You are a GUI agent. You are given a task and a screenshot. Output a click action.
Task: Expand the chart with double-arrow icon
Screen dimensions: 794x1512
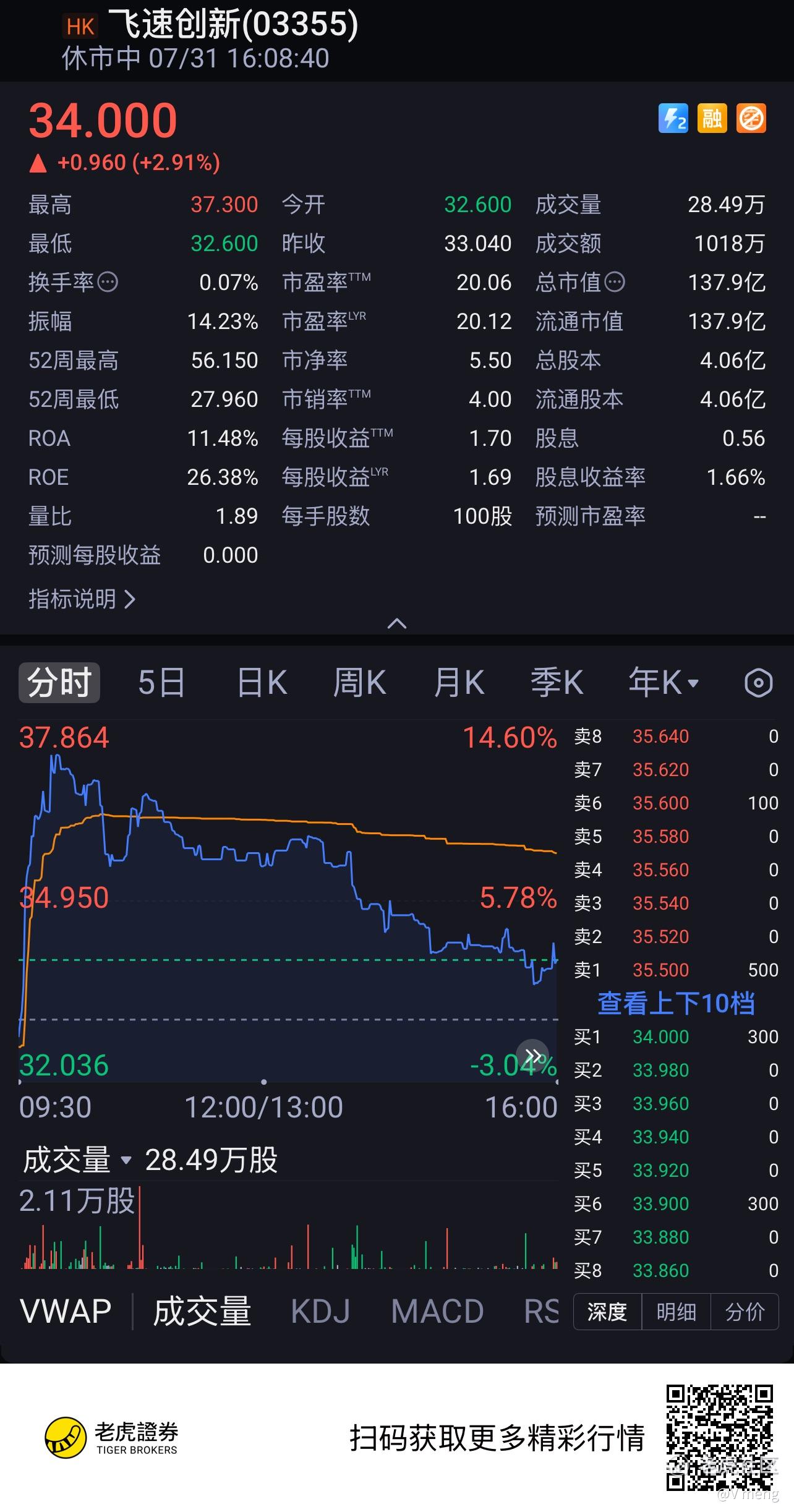point(533,1054)
